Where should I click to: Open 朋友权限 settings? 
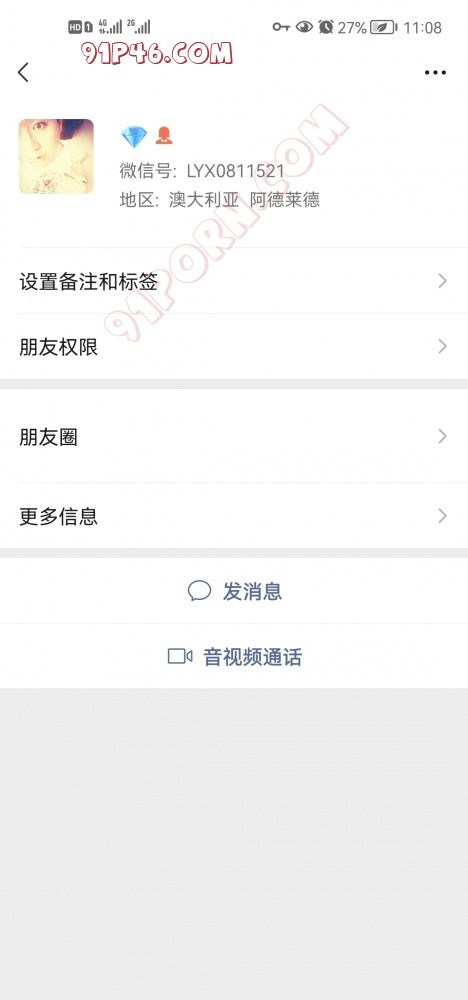click(234, 347)
